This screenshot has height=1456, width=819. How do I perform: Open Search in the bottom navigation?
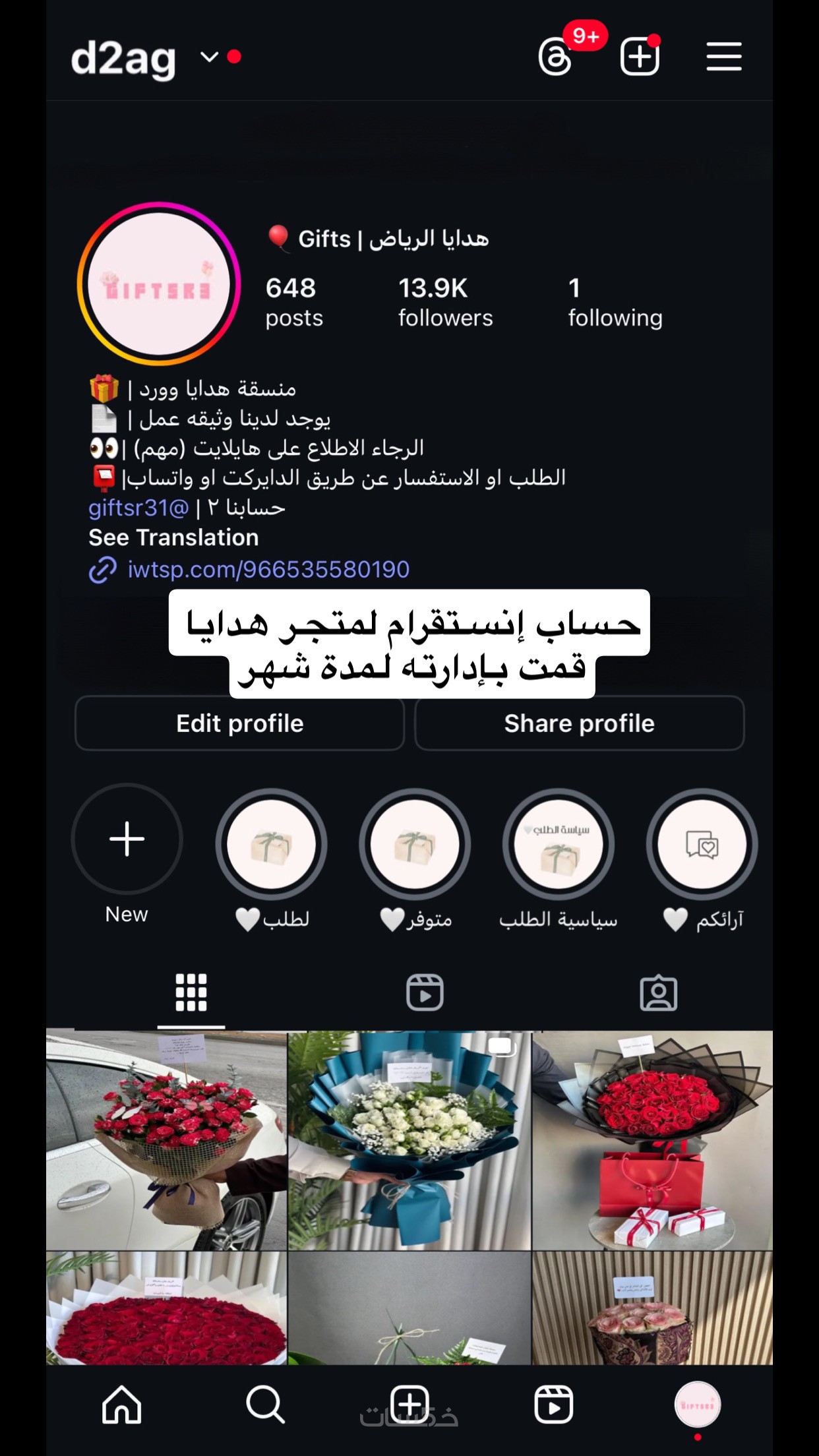click(265, 1404)
